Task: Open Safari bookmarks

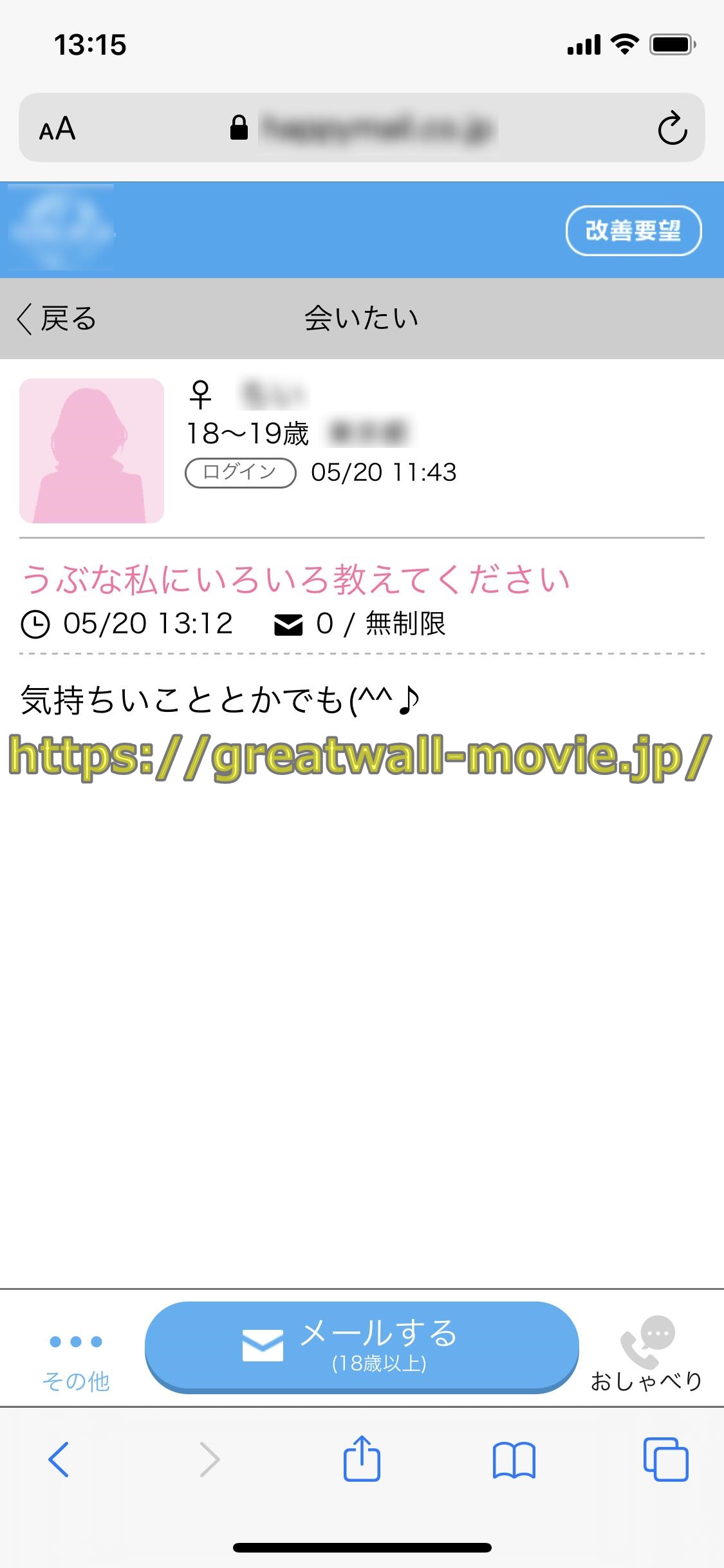Action: pyautogui.click(x=514, y=1459)
